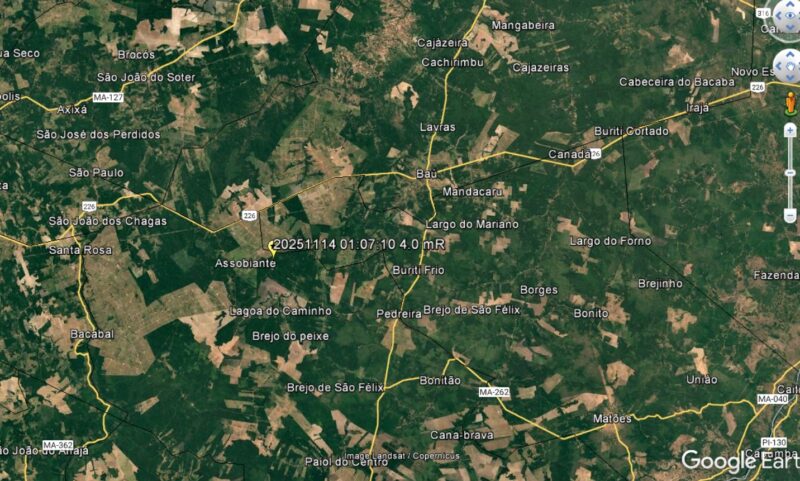
Task: Zoom out with the minus button
Action: click(x=790, y=215)
